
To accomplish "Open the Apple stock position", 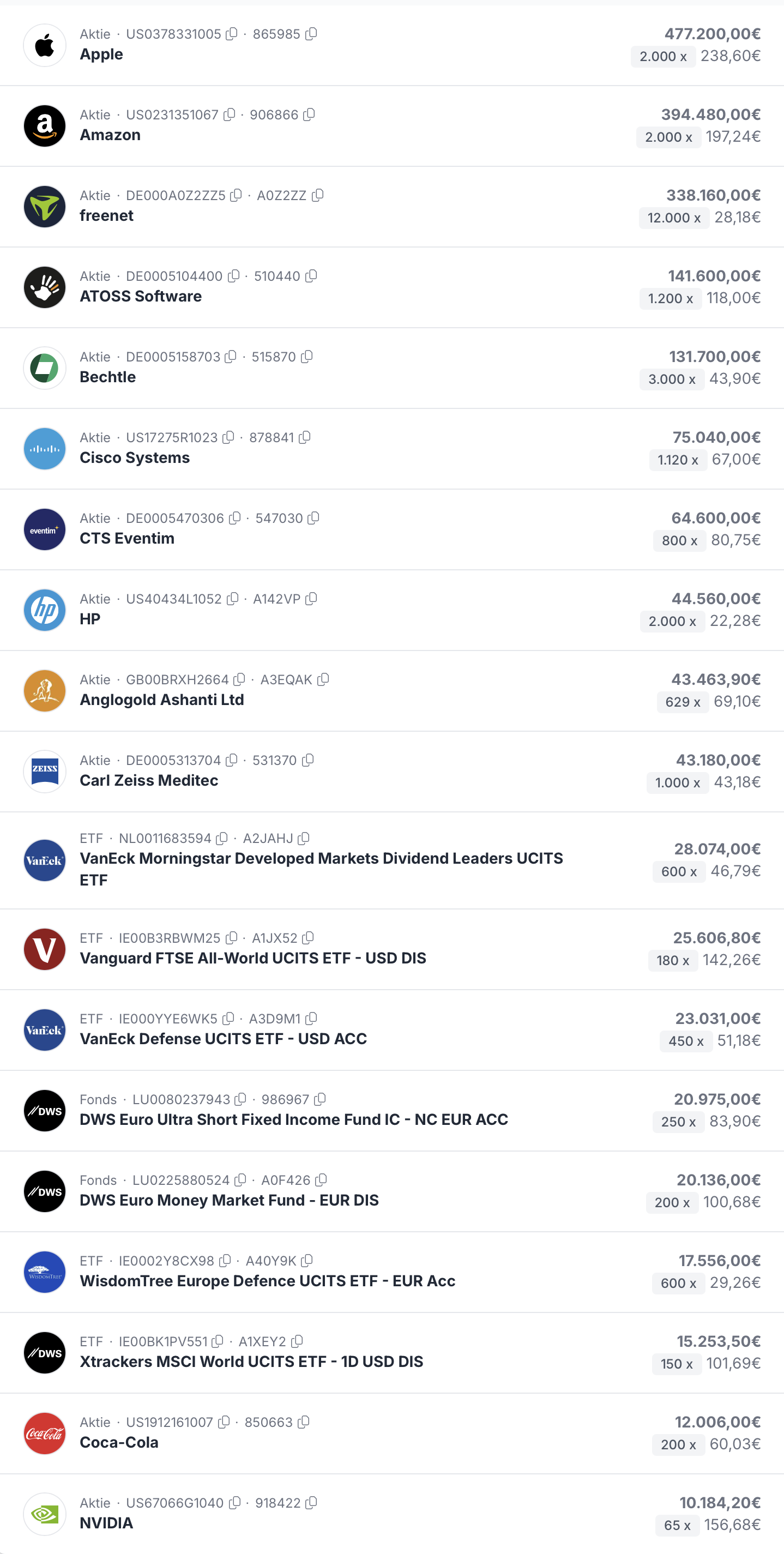I will tap(101, 55).
